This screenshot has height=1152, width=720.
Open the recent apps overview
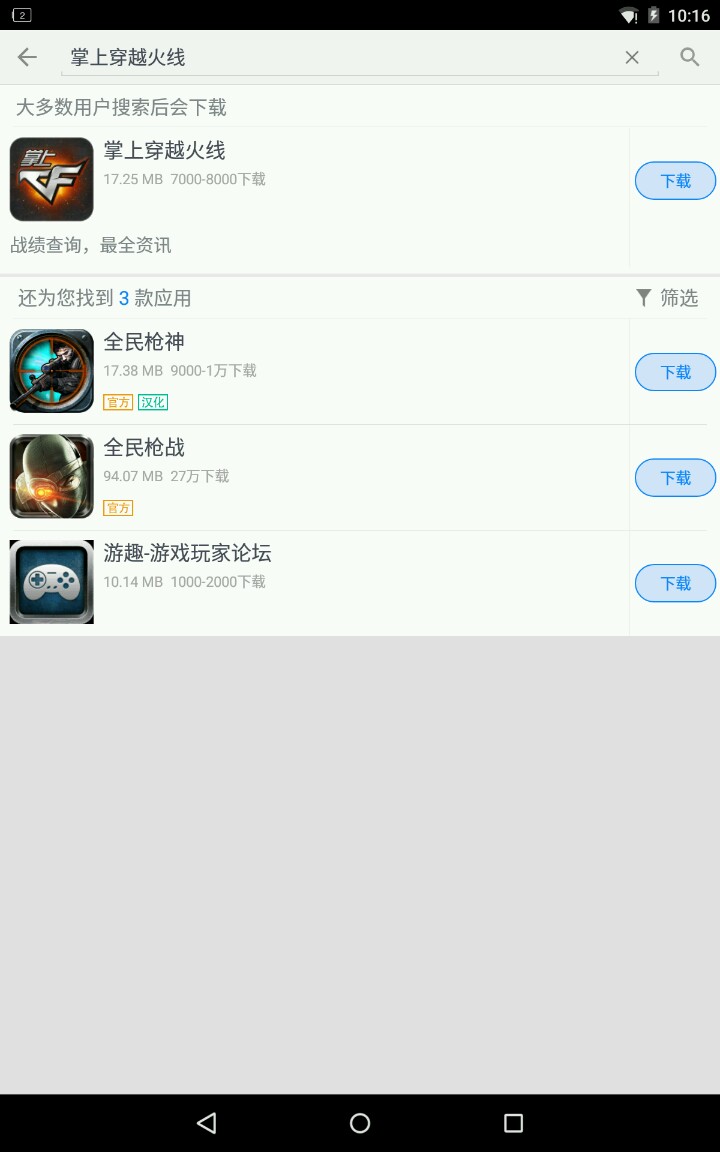point(513,1123)
